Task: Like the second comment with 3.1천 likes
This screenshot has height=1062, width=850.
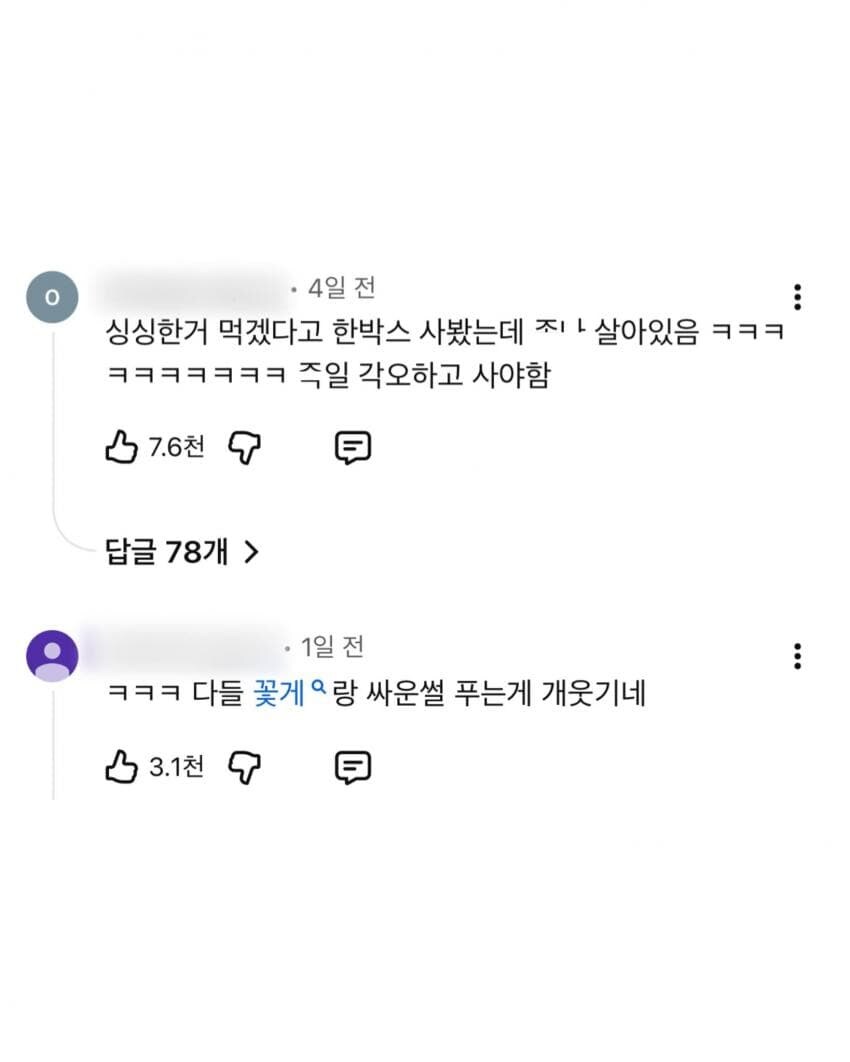Action: (122, 767)
